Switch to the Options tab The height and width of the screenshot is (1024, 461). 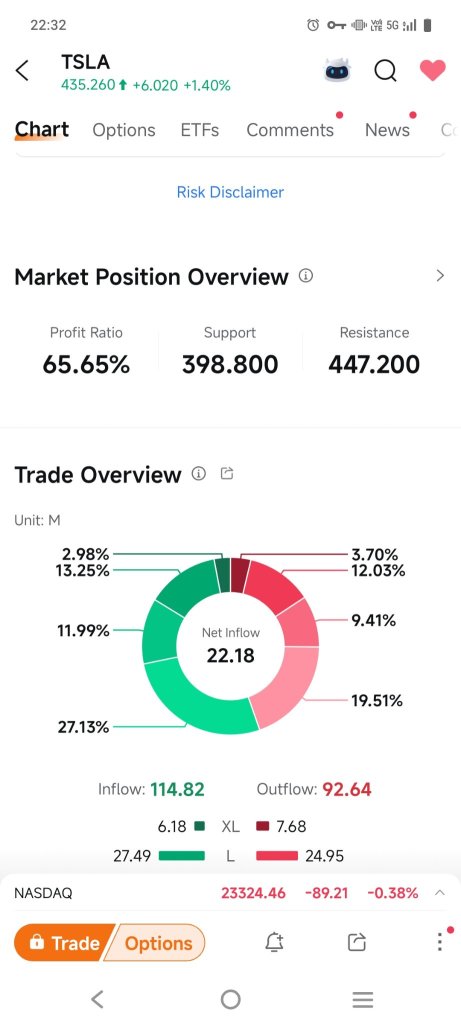pos(124,130)
